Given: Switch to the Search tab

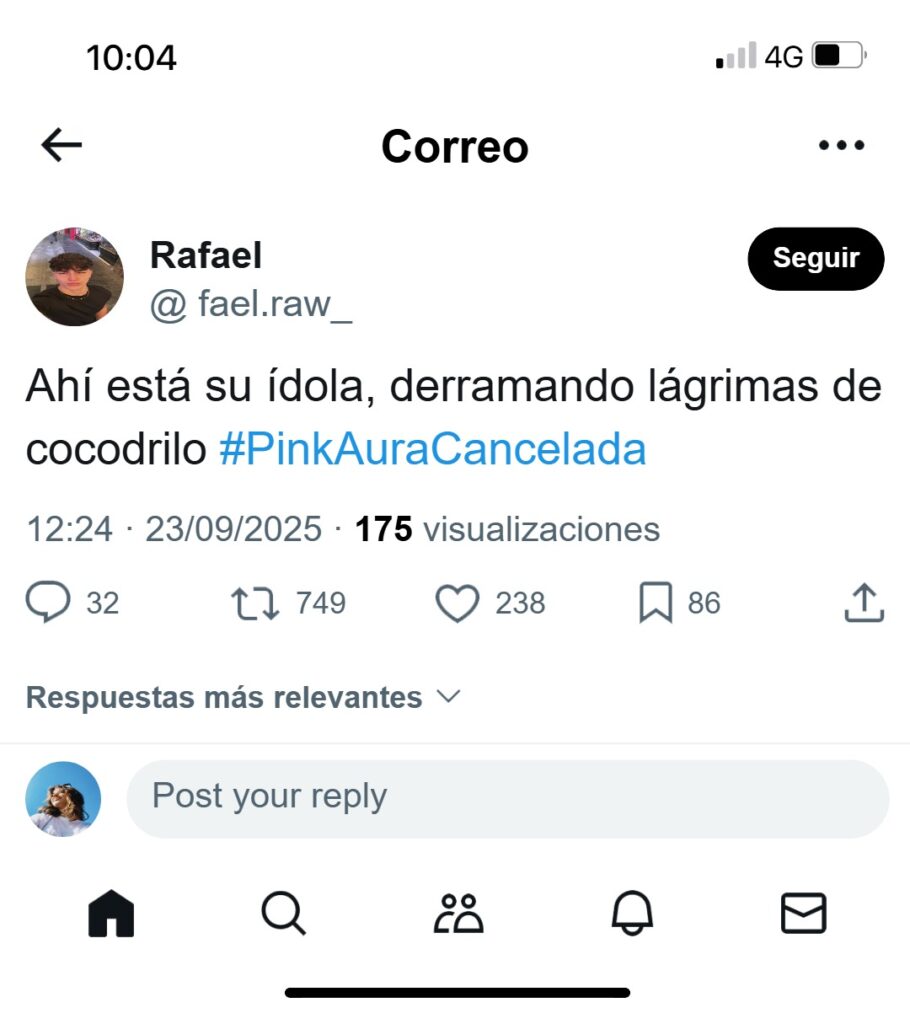Looking at the screenshot, I should pos(284,913).
